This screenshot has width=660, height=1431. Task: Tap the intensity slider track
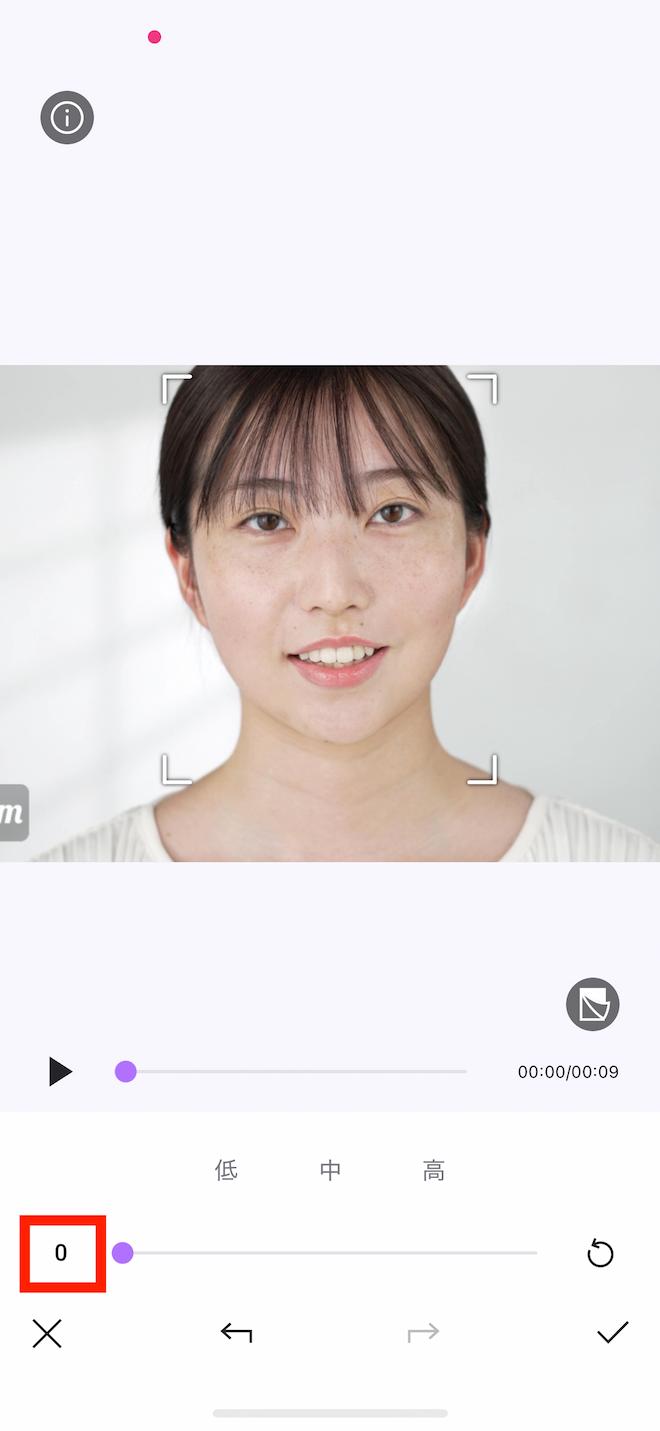[x=330, y=1253]
